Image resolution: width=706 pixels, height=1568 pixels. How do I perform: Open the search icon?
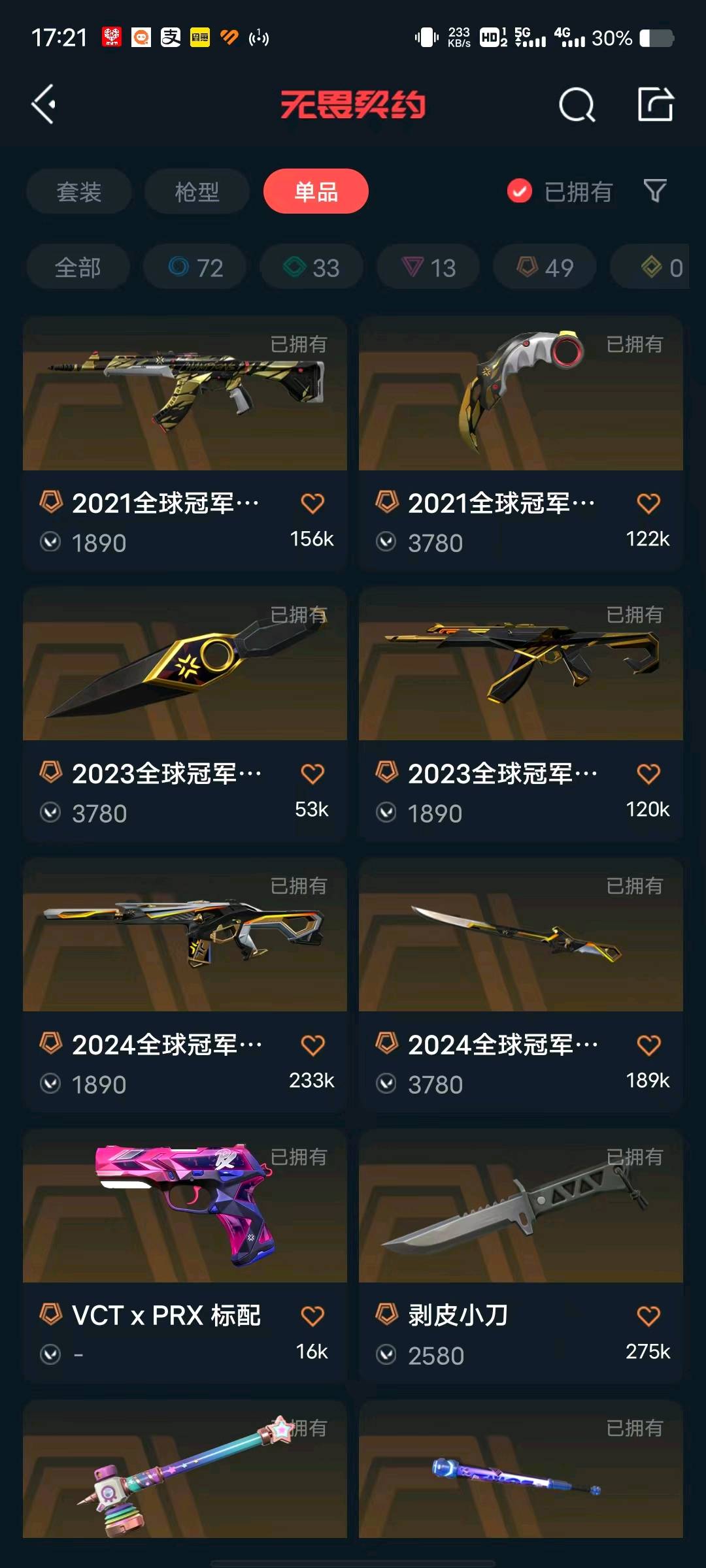pyautogui.click(x=577, y=105)
